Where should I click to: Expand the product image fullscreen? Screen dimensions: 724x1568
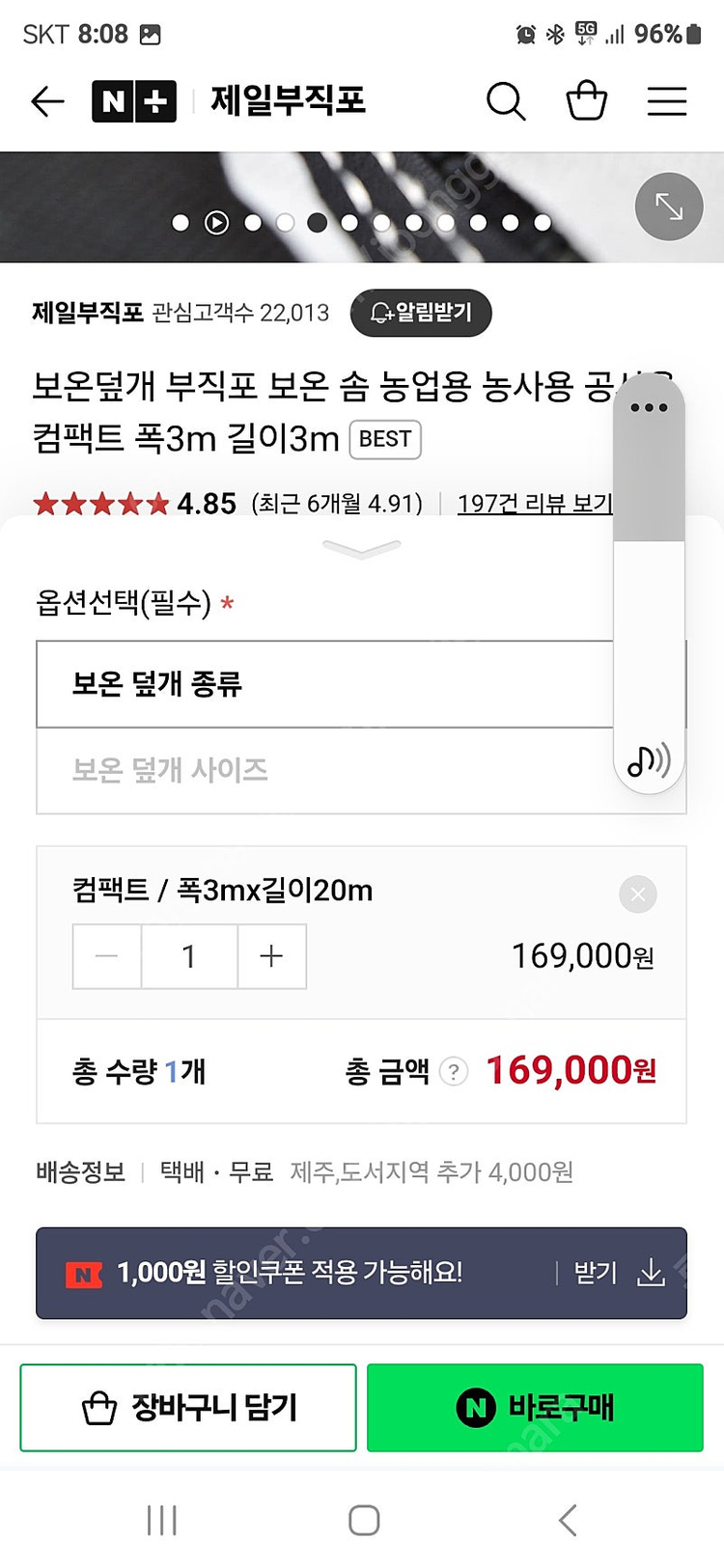[x=668, y=206]
